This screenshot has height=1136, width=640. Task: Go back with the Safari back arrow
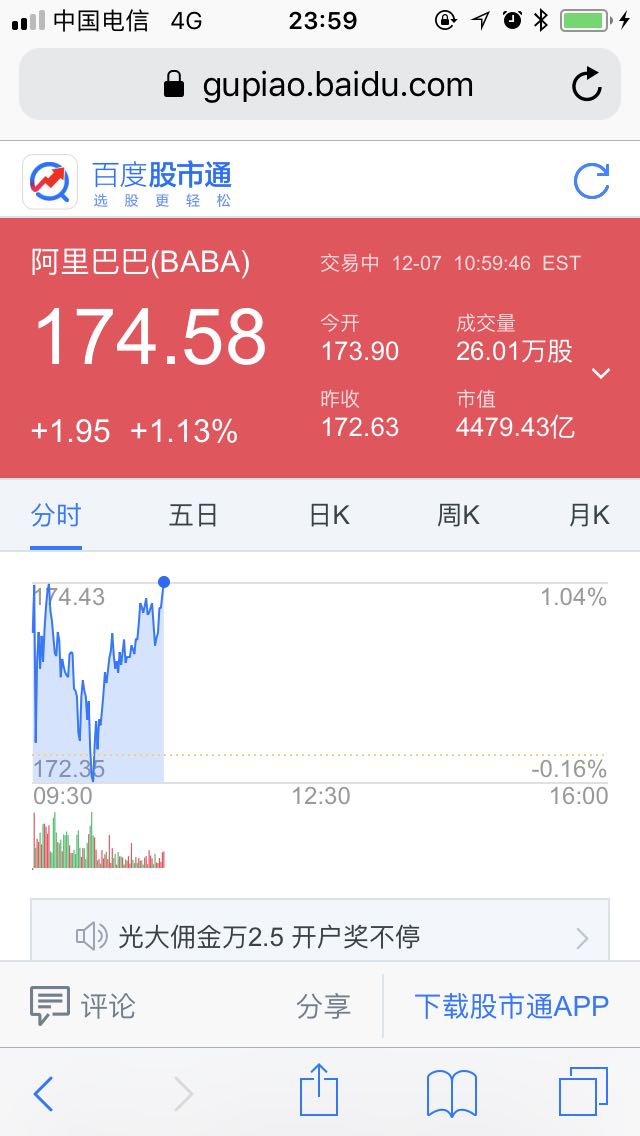click(x=43, y=1093)
